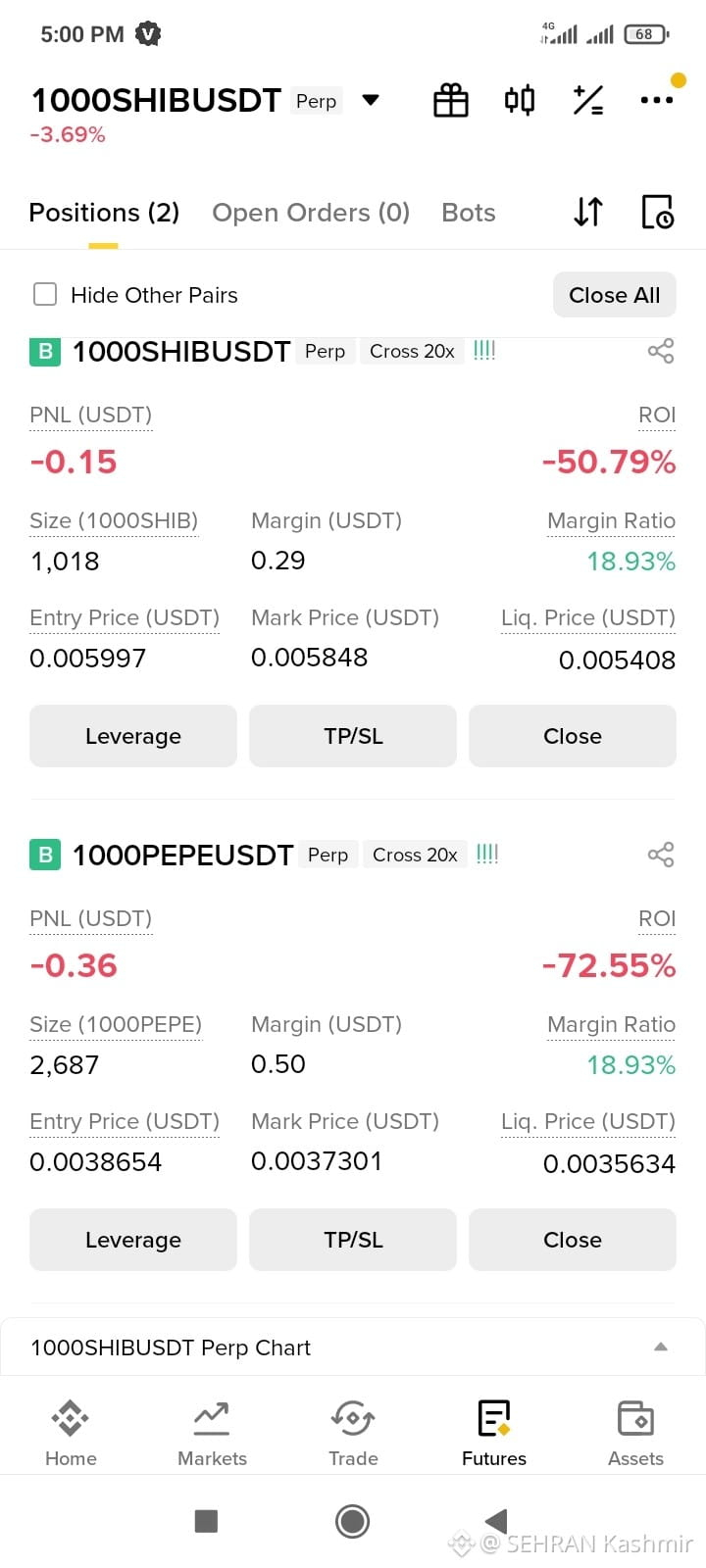Open the Assets tab
The width and height of the screenshot is (706, 1568).
(x=635, y=1434)
